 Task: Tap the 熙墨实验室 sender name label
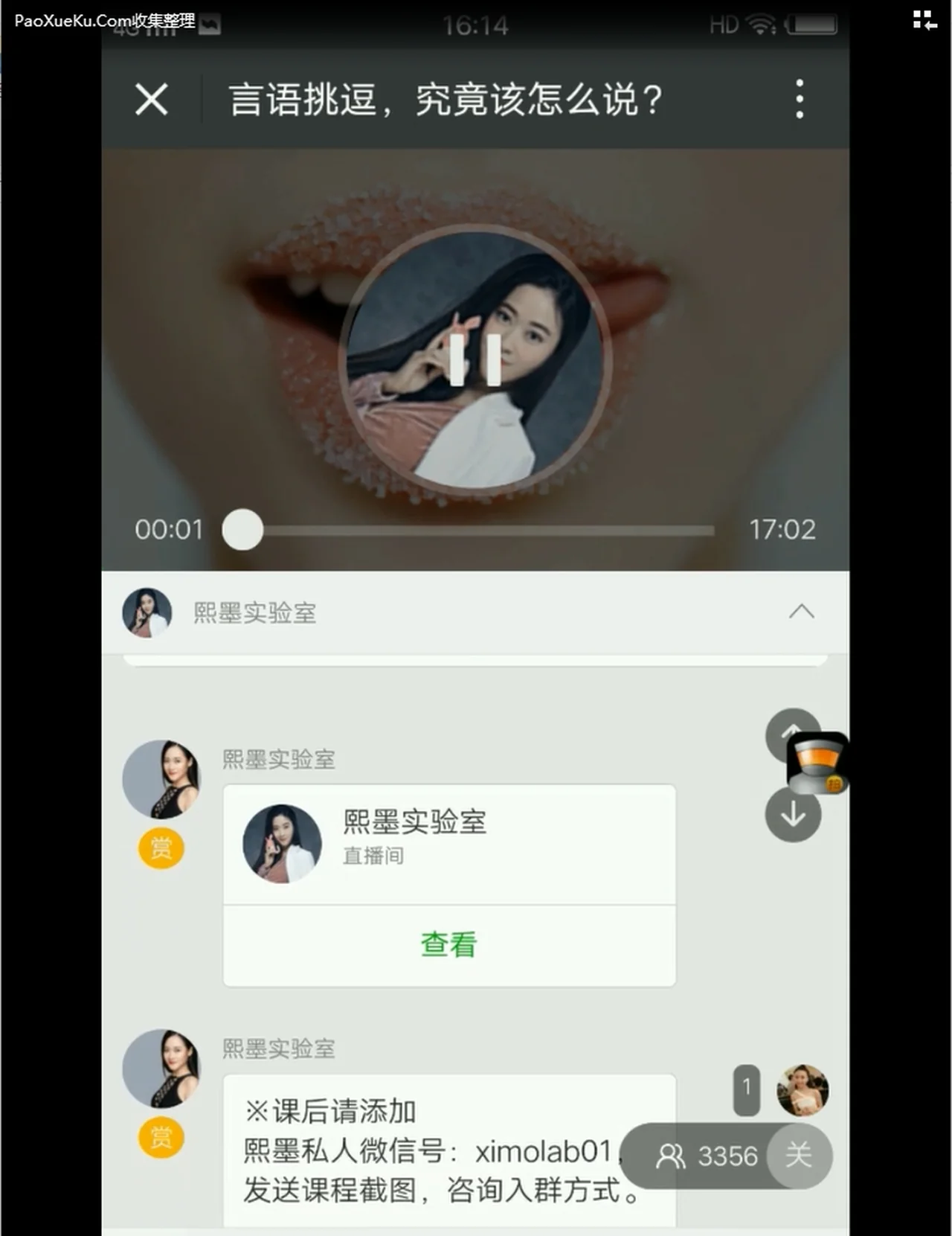tap(277, 758)
